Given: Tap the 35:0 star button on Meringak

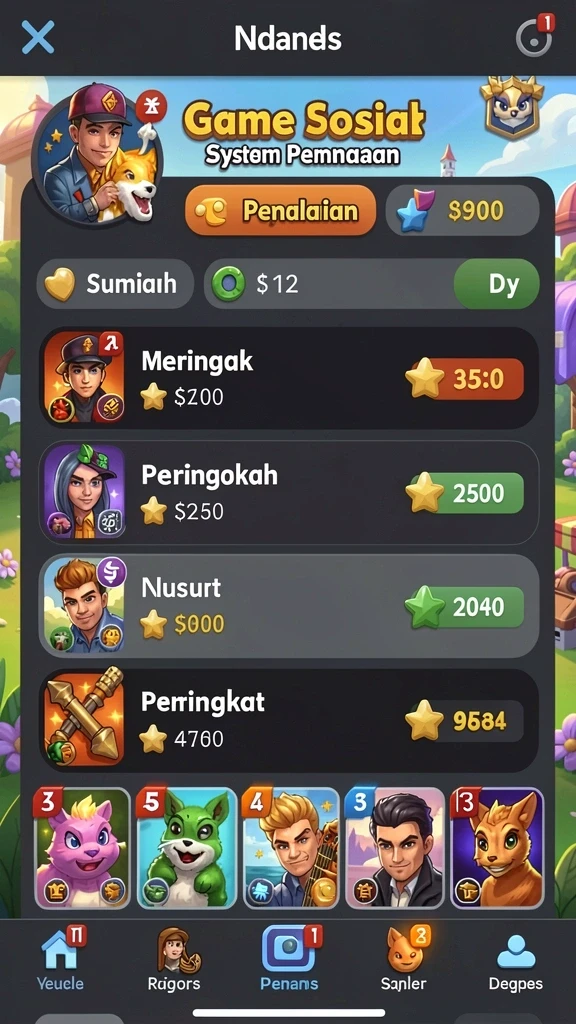Looking at the screenshot, I should click(x=465, y=379).
